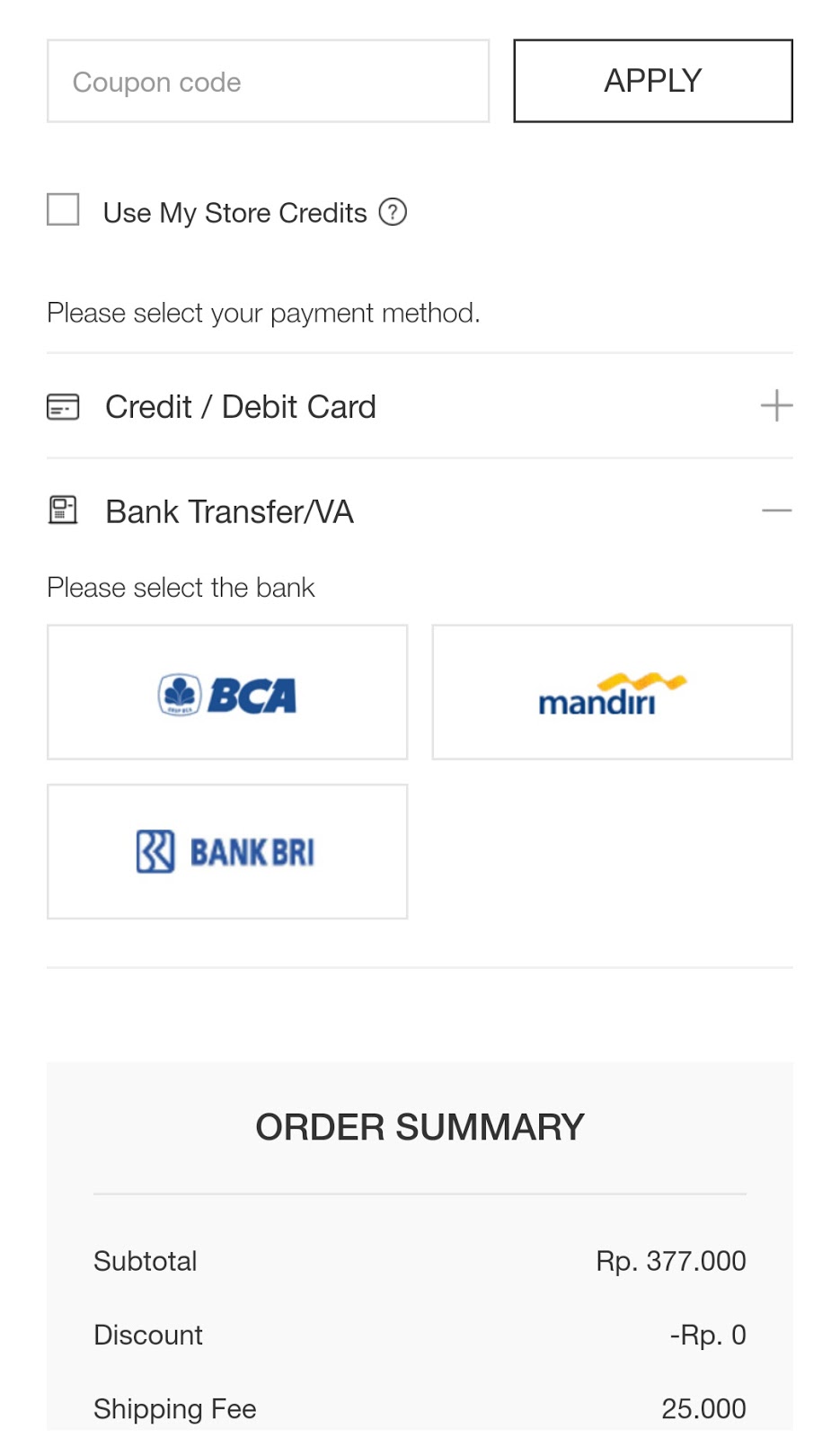Image resolution: width=840 pixels, height=1438 pixels.
Task: Expand Credit / Debit Card option
Action: click(x=775, y=406)
